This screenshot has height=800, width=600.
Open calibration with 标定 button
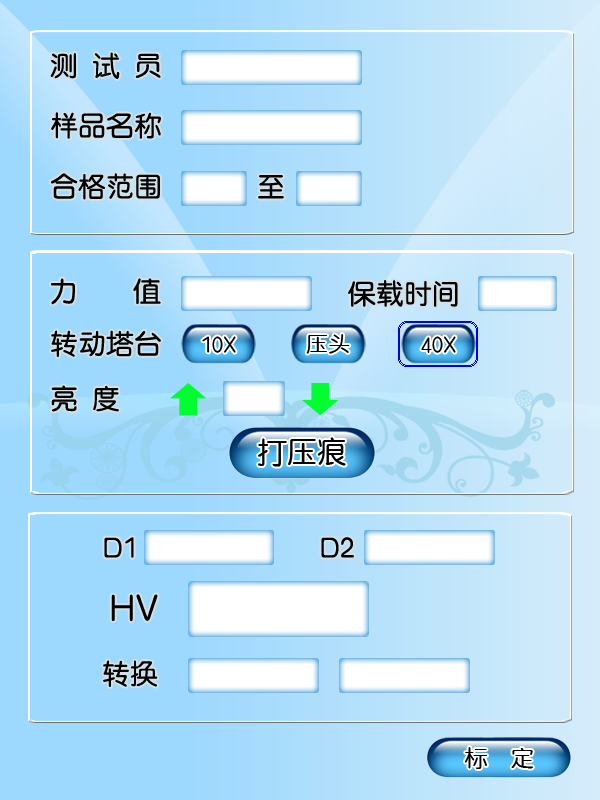tap(498, 758)
